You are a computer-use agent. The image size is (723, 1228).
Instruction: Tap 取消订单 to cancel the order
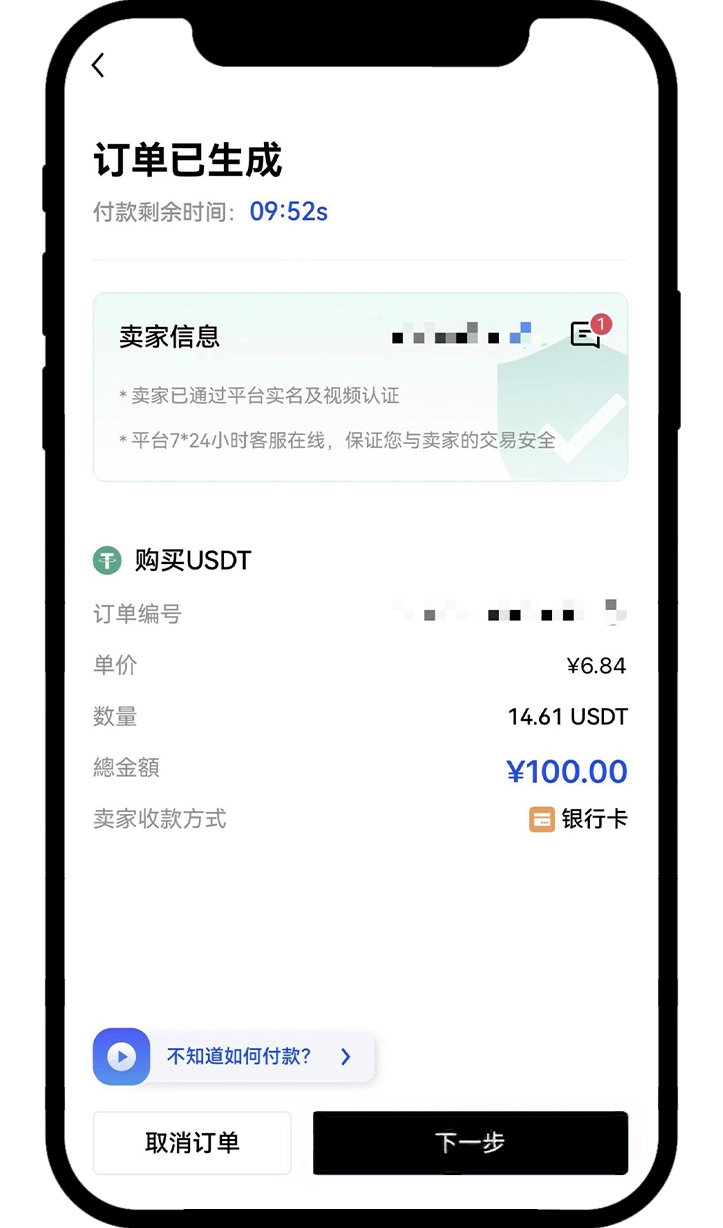point(192,1143)
